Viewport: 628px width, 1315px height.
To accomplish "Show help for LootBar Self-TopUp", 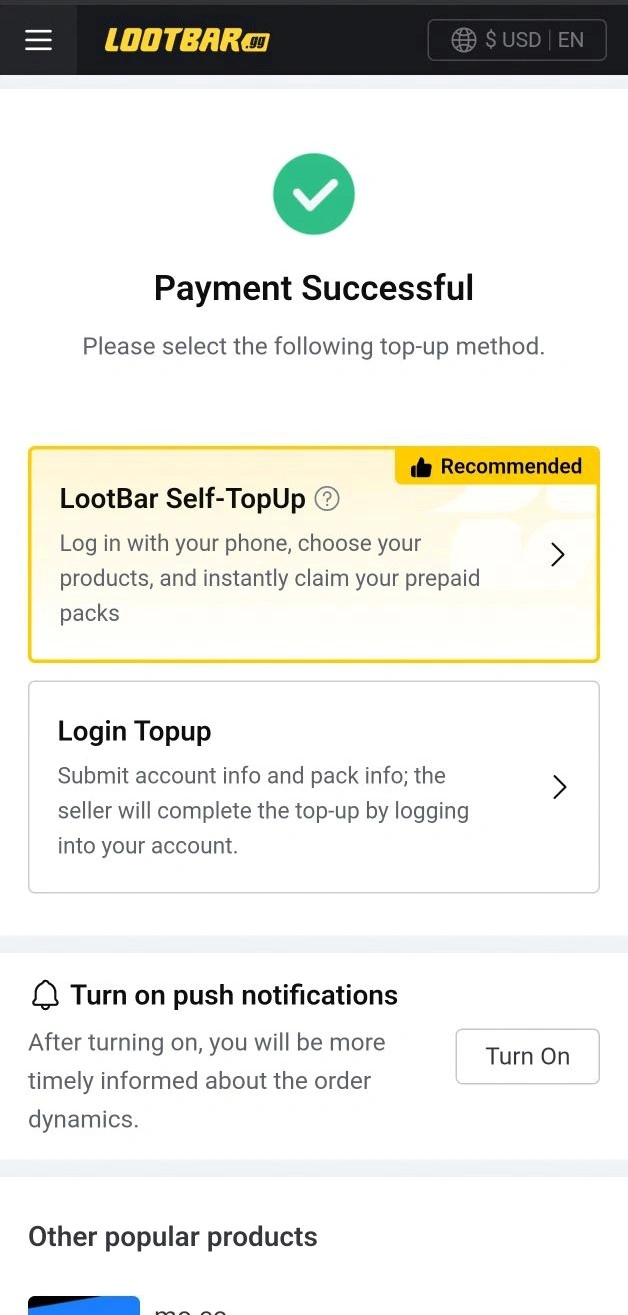I will 327,498.
